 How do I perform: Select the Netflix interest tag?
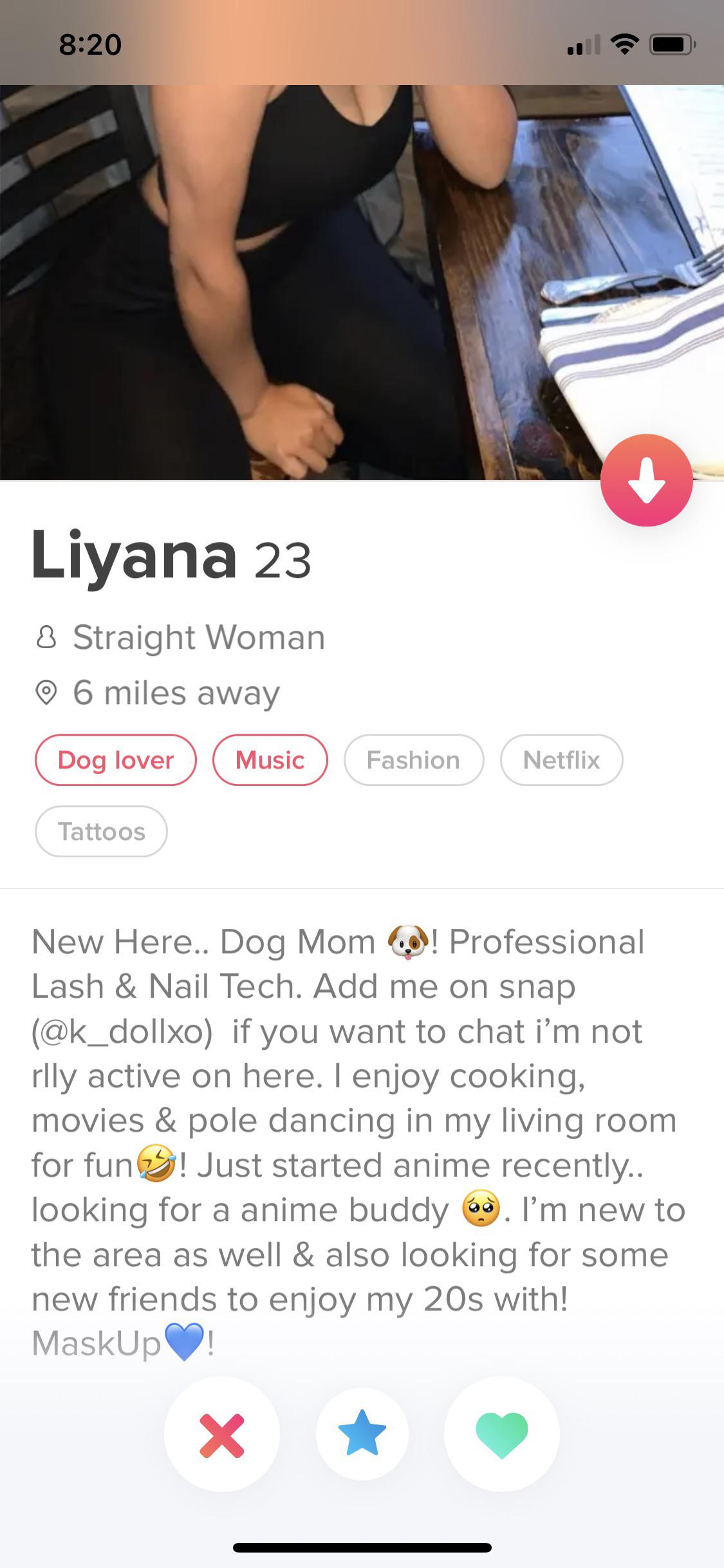point(561,760)
